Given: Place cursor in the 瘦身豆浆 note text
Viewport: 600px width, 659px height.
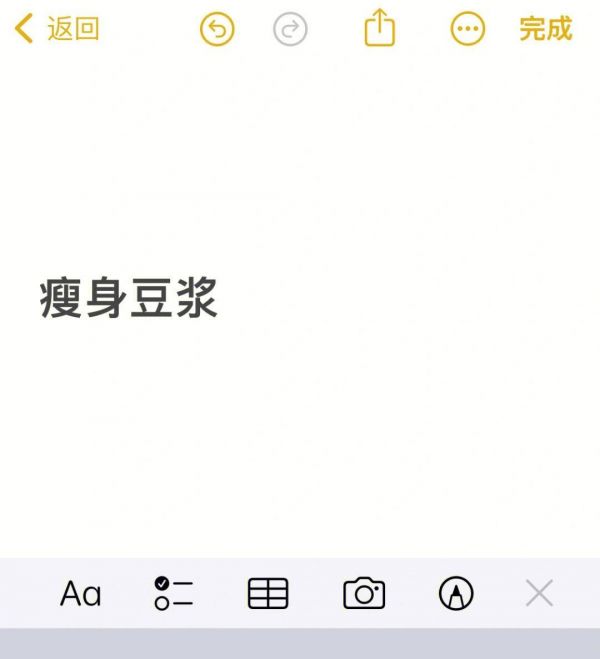Looking at the screenshot, I should pos(129,299).
